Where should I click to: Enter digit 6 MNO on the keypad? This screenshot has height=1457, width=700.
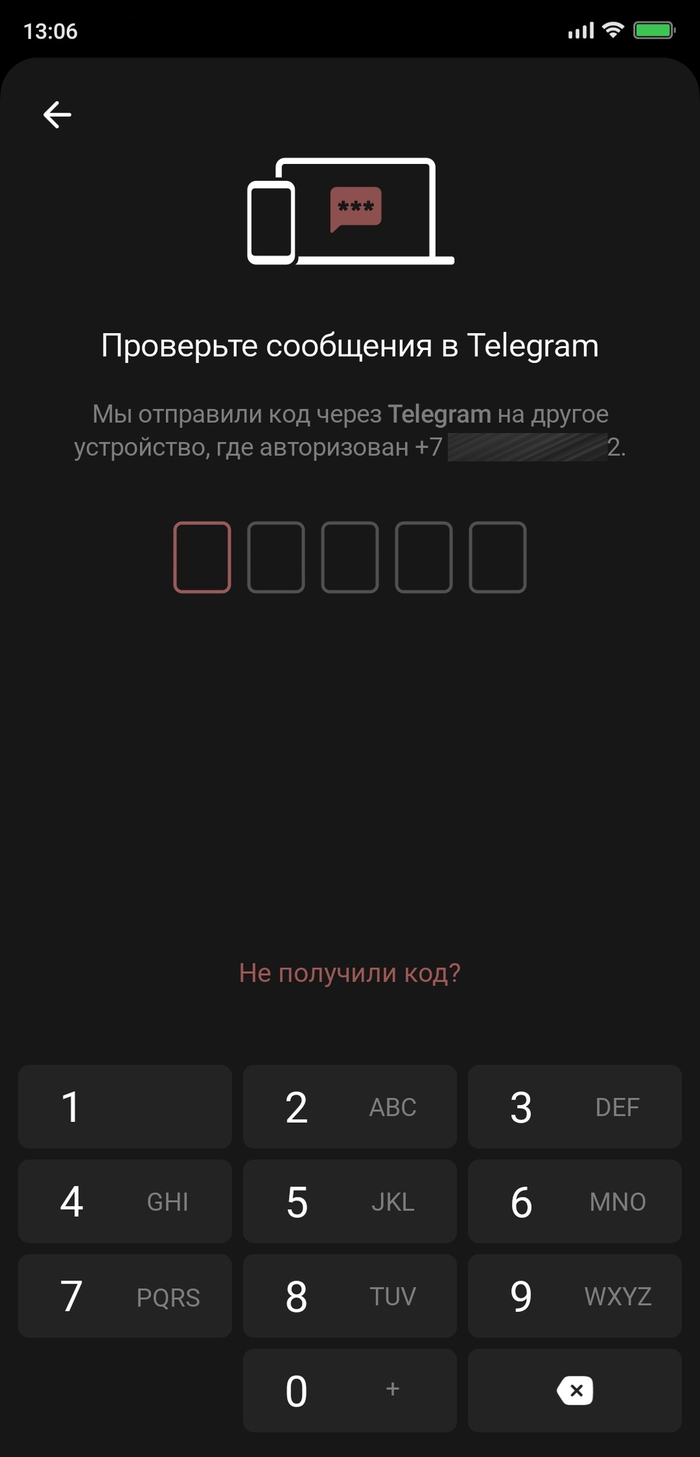(x=574, y=1202)
